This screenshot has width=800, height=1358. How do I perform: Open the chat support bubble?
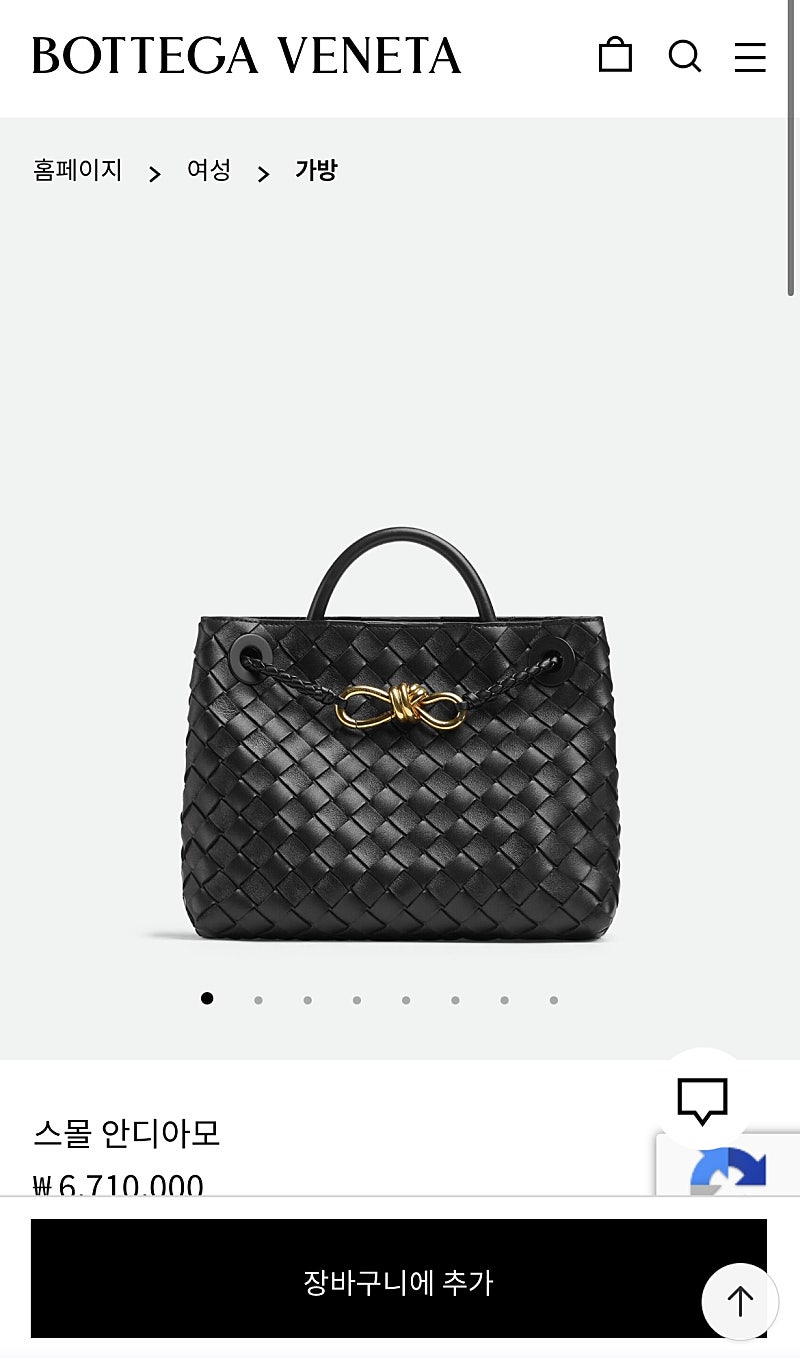tap(703, 1100)
